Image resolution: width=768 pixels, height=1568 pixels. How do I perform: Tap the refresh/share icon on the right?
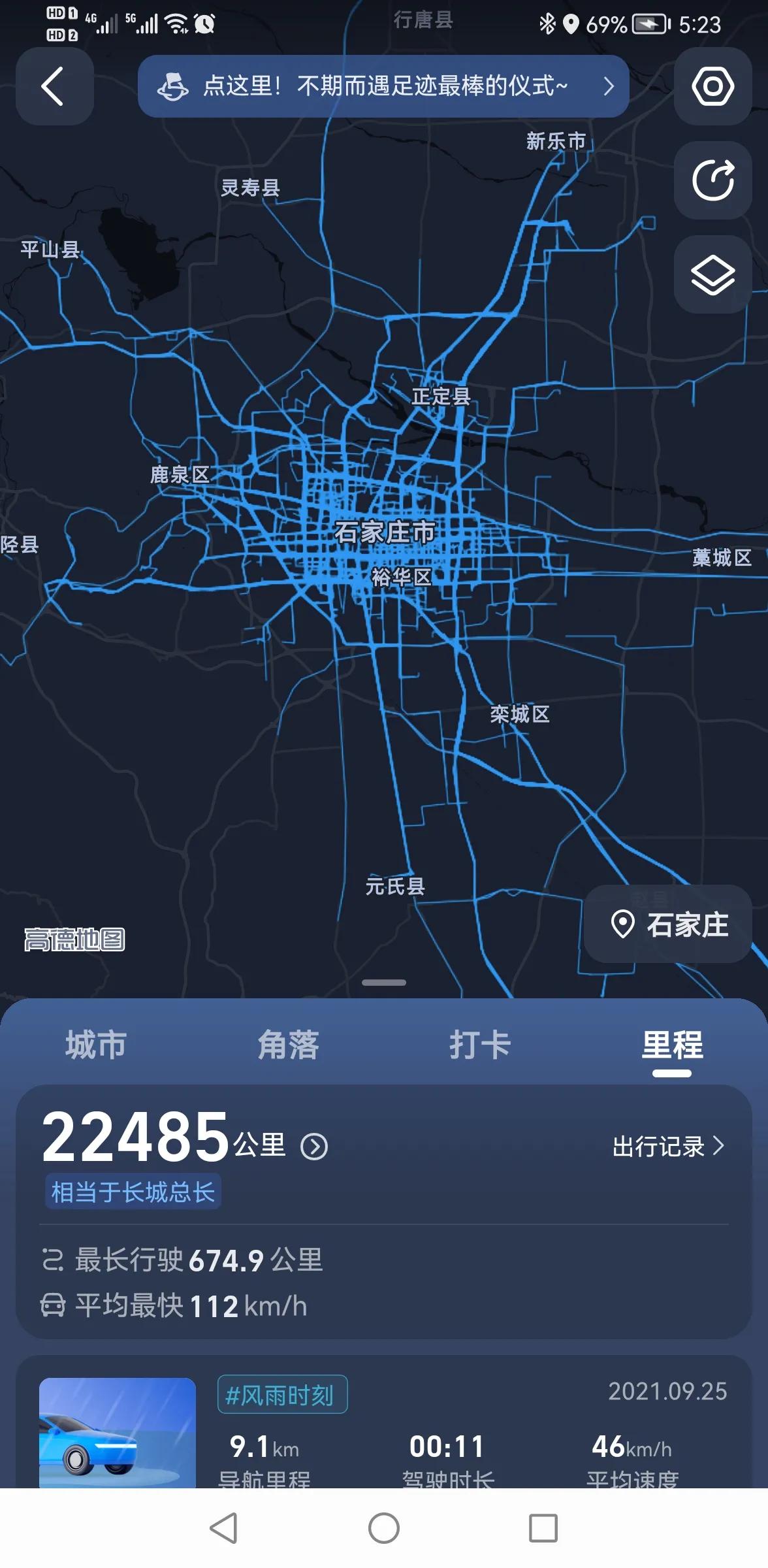click(712, 181)
